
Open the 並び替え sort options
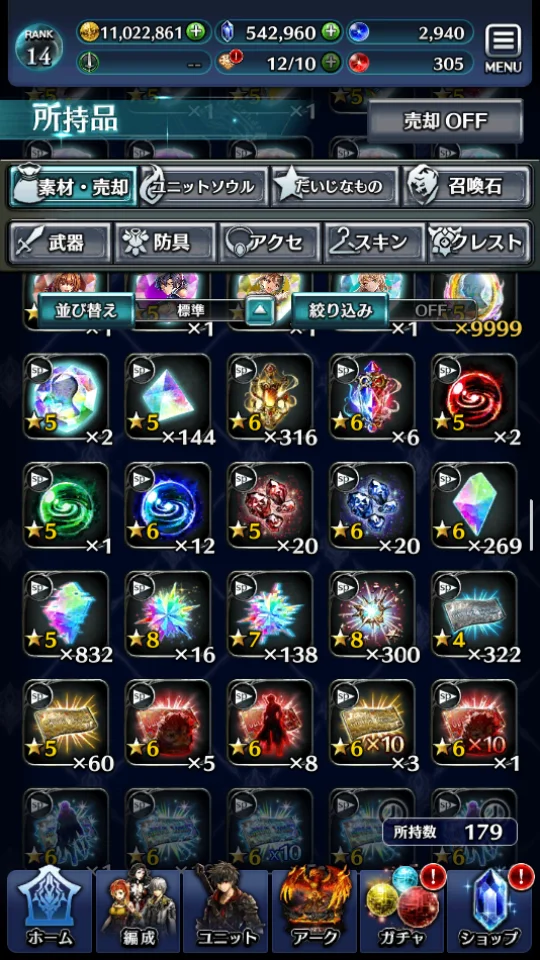[x=86, y=310]
